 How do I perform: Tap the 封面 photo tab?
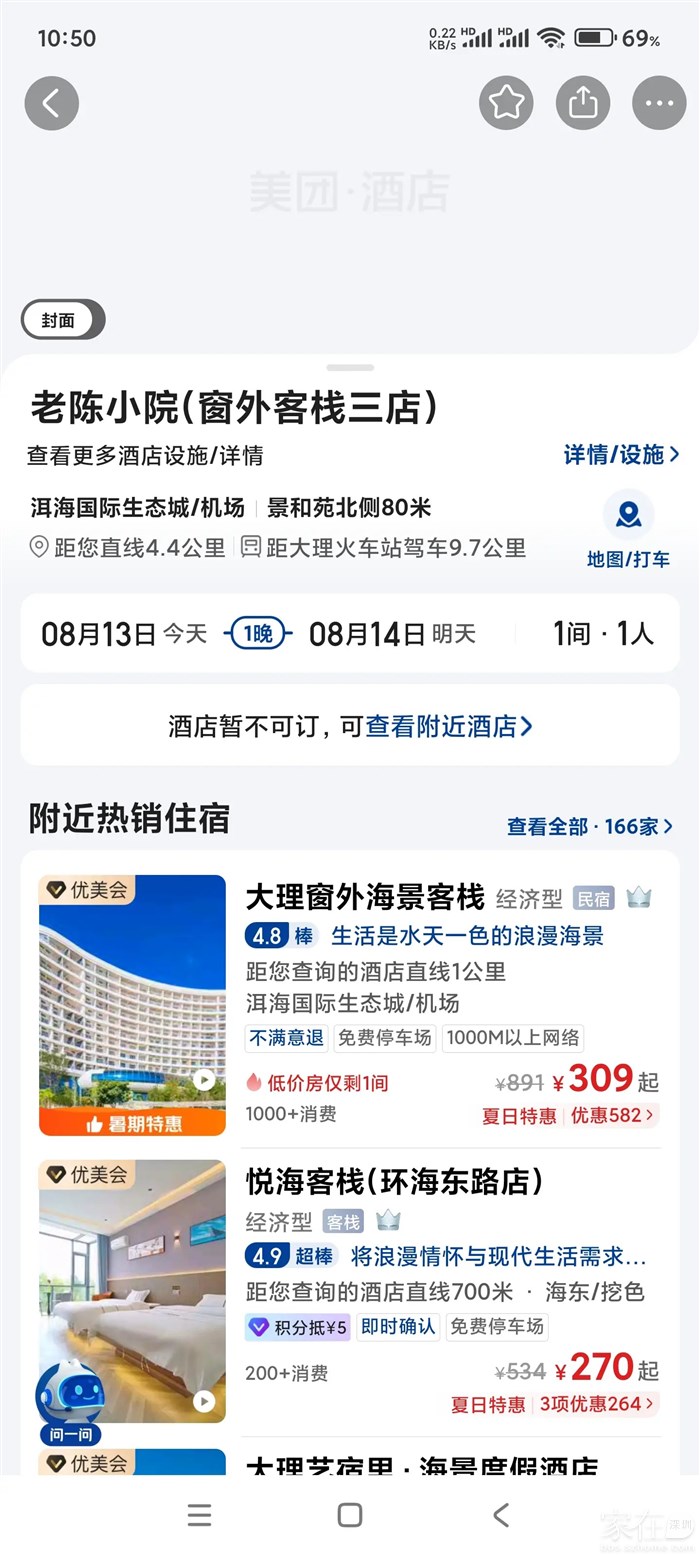(62, 321)
